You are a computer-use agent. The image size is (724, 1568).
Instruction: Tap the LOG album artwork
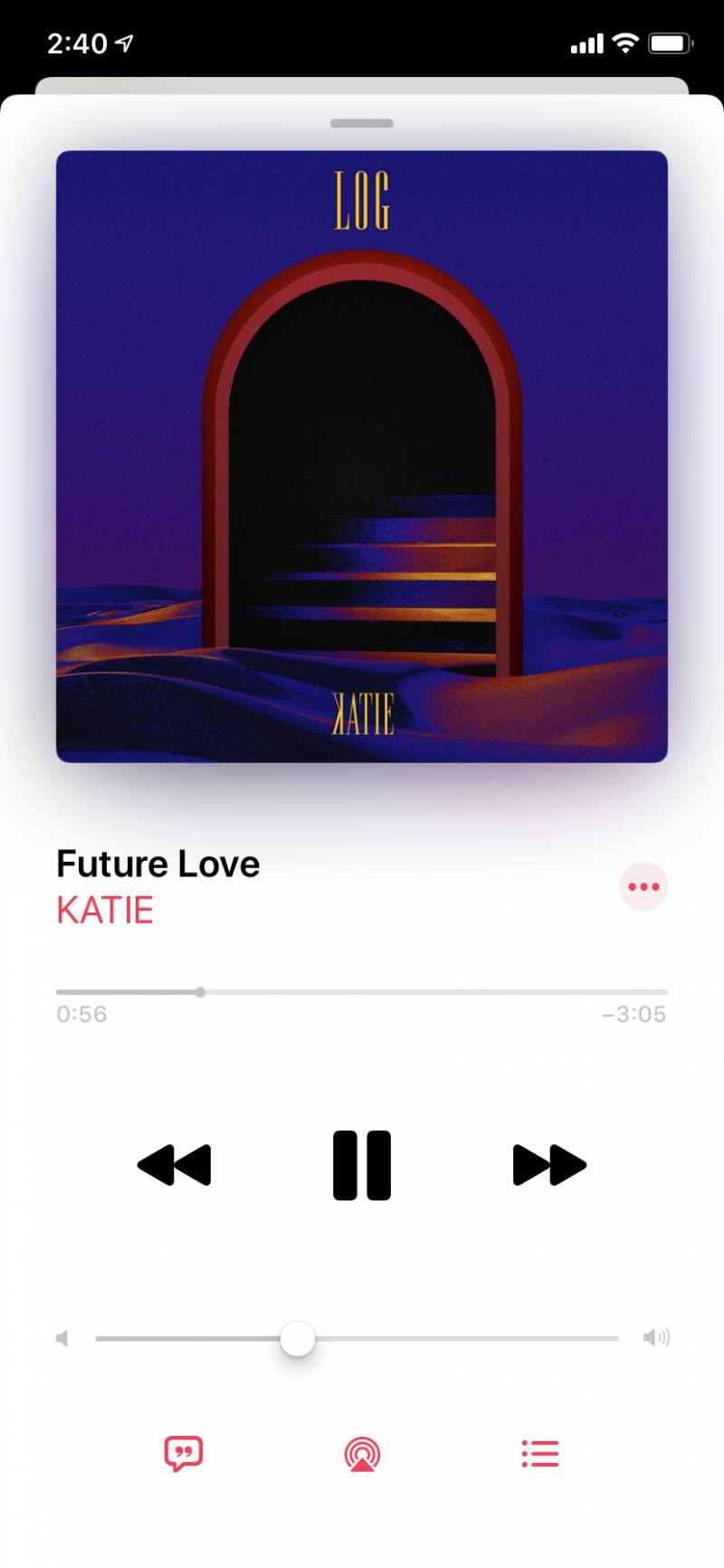click(362, 456)
